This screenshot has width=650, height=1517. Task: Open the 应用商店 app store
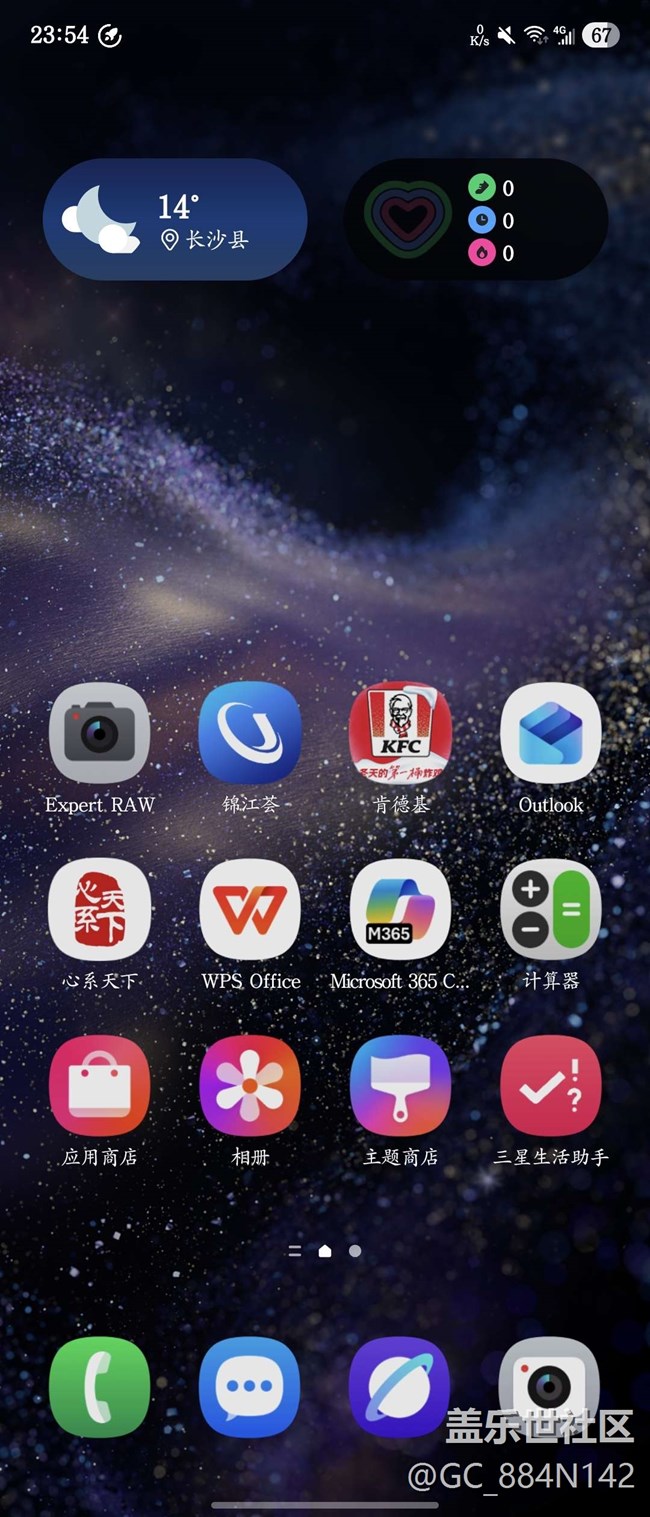pos(100,1085)
